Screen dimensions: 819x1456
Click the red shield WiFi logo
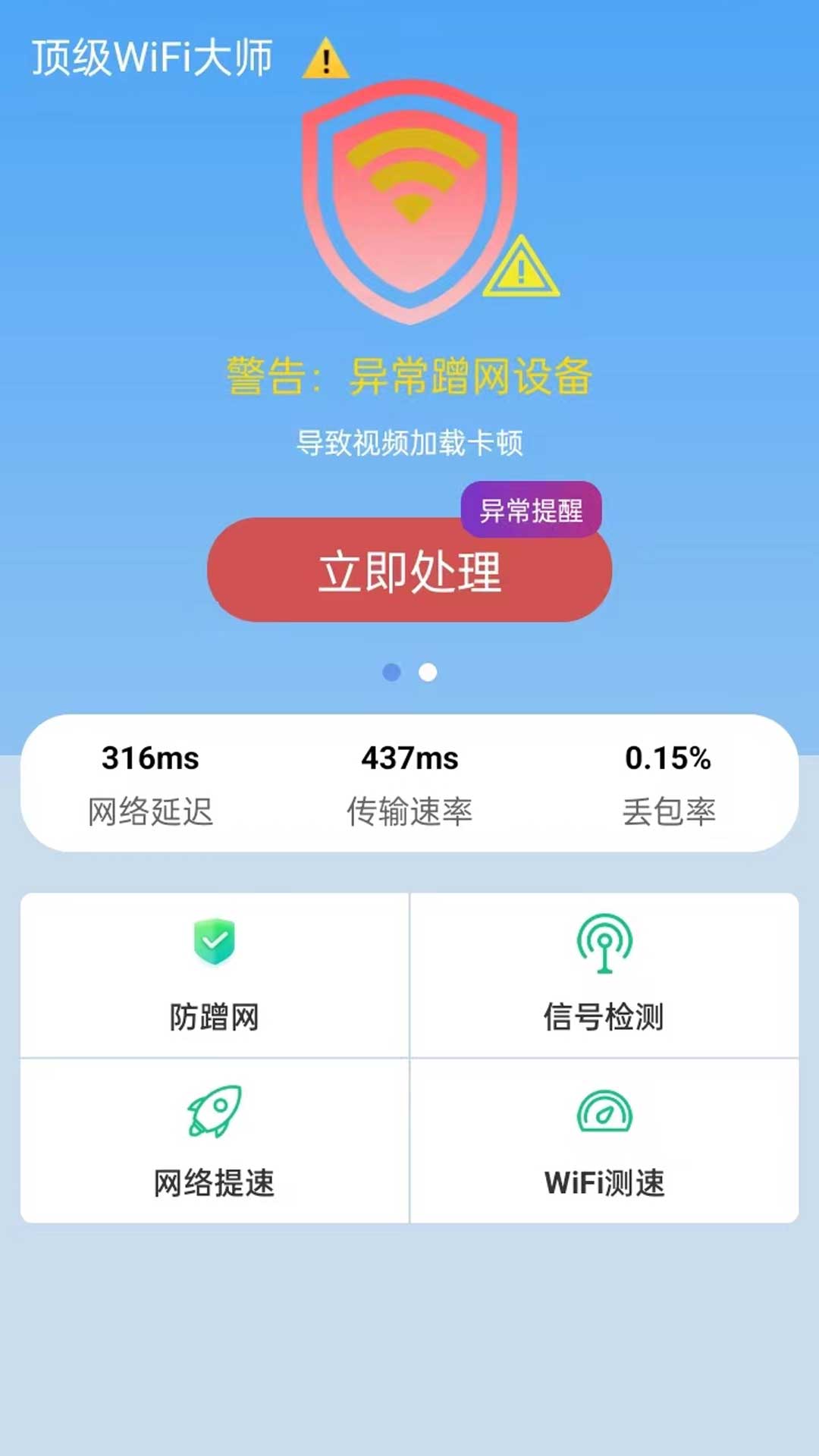tap(409, 205)
